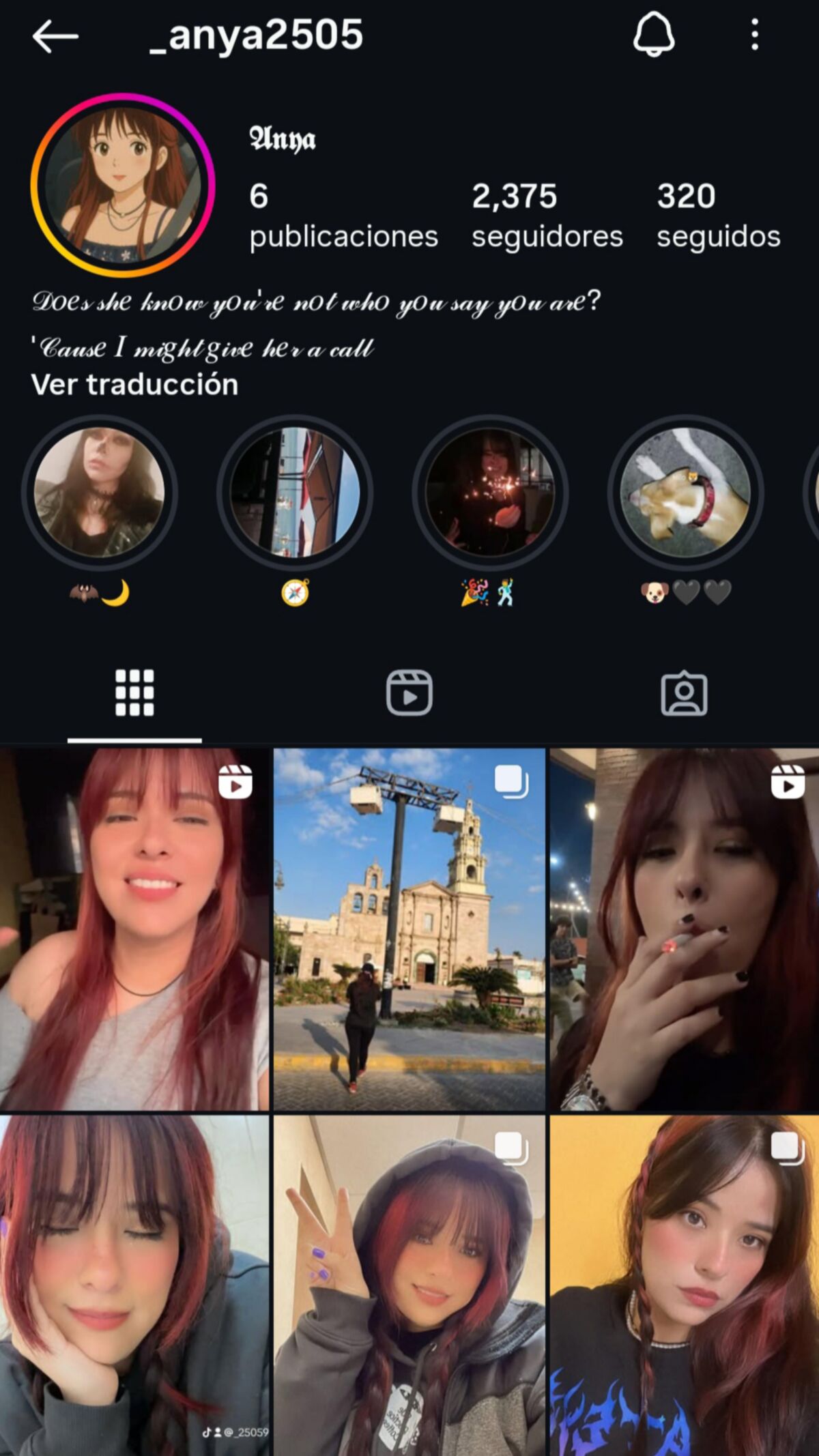View the profile picture story
The image size is (819, 1456).
pyautogui.click(x=123, y=186)
